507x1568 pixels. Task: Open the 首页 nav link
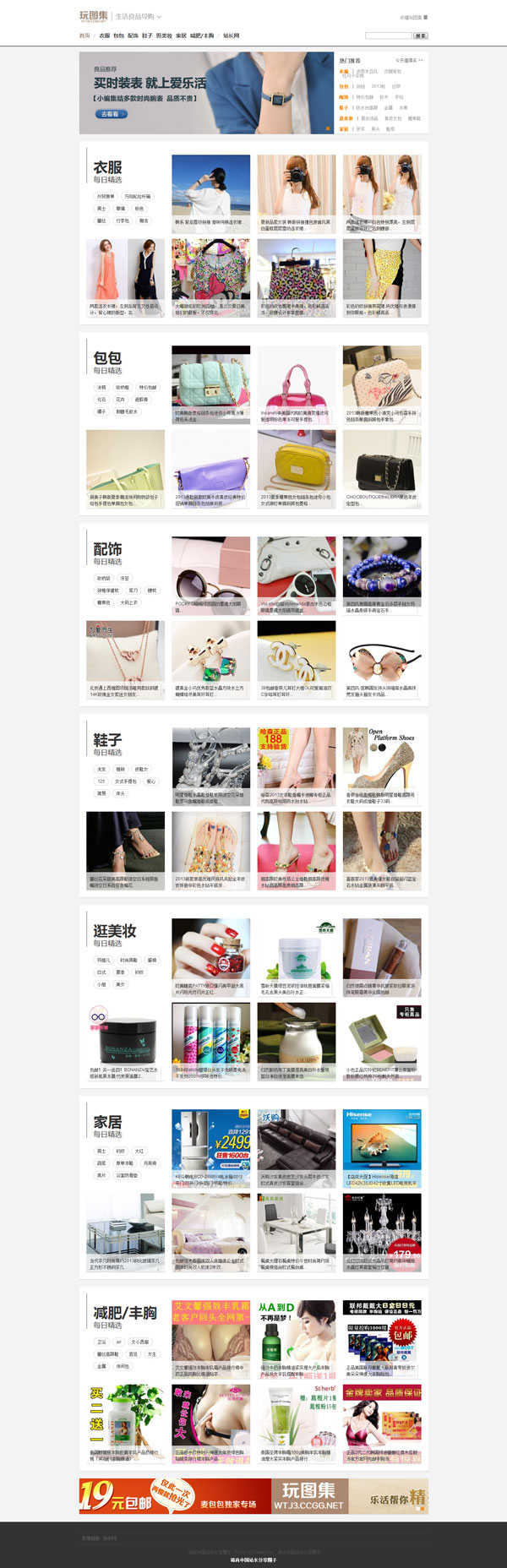pyautogui.click(x=84, y=35)
